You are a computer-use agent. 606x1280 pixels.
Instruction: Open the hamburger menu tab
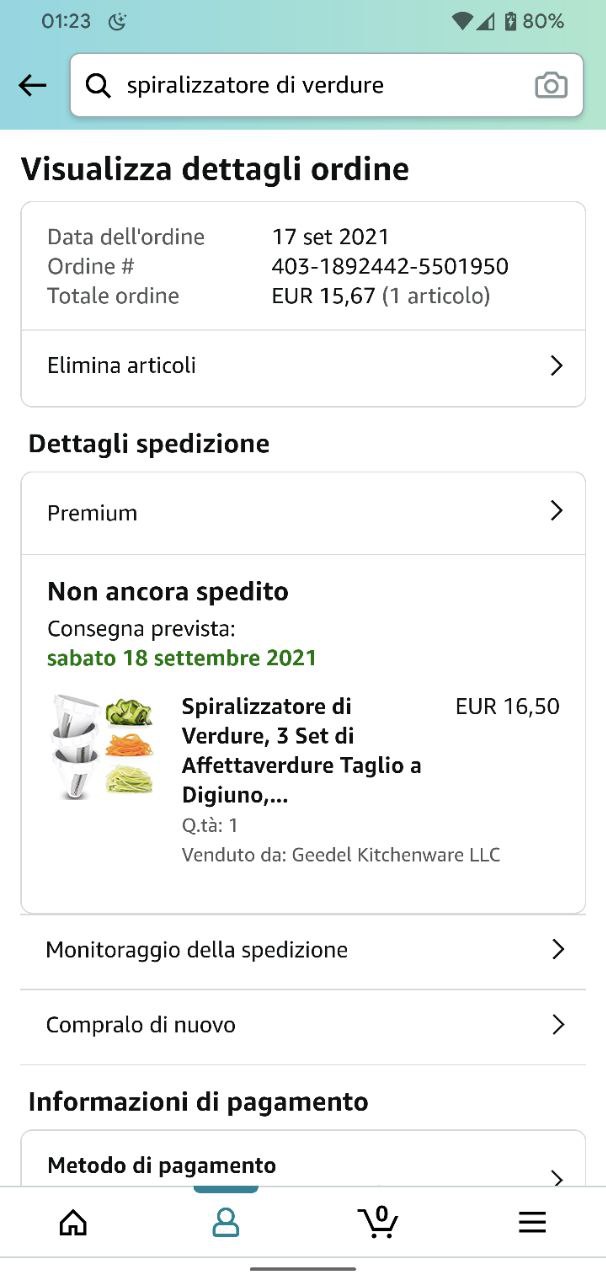pos(532,1222)
